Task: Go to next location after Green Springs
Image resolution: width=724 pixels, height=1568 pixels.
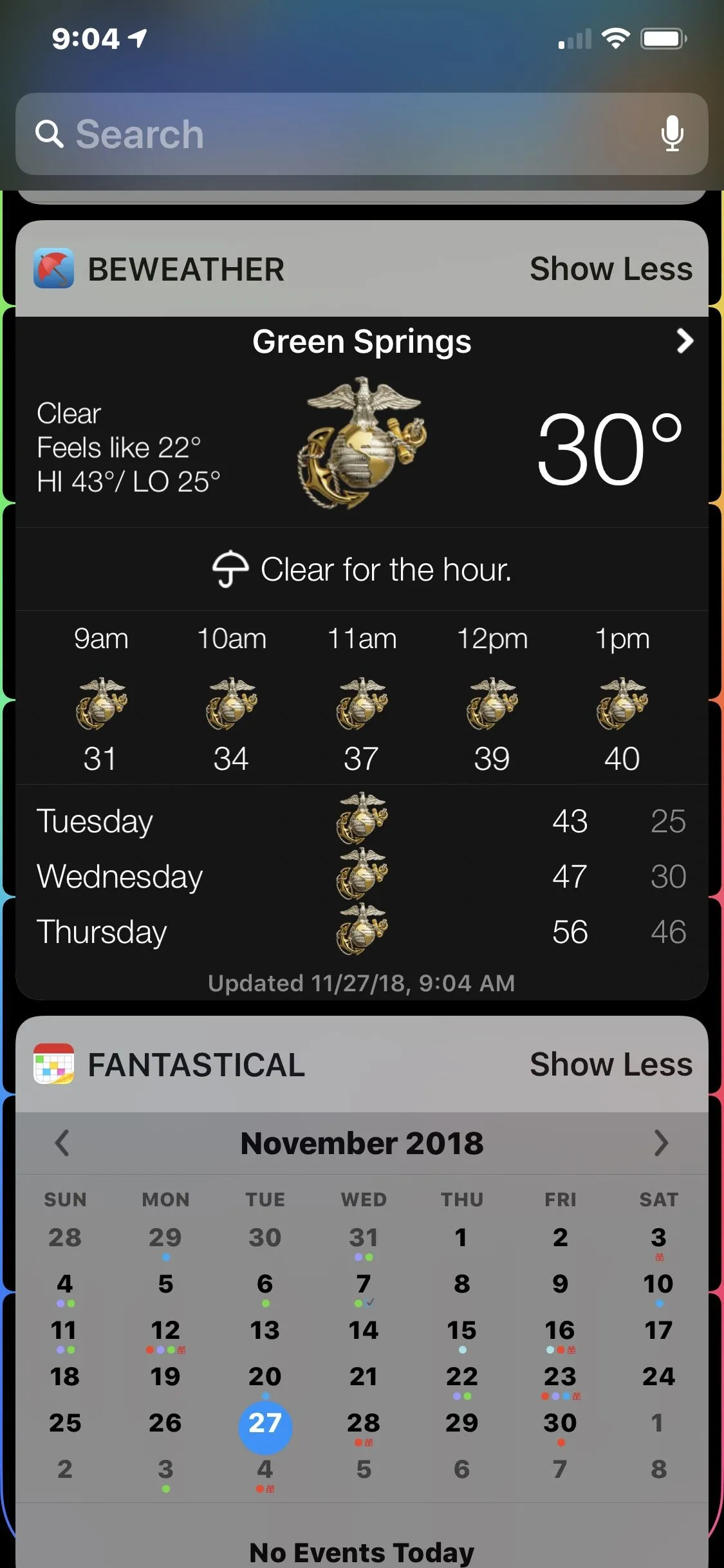Action: click(x=685, y=341)
